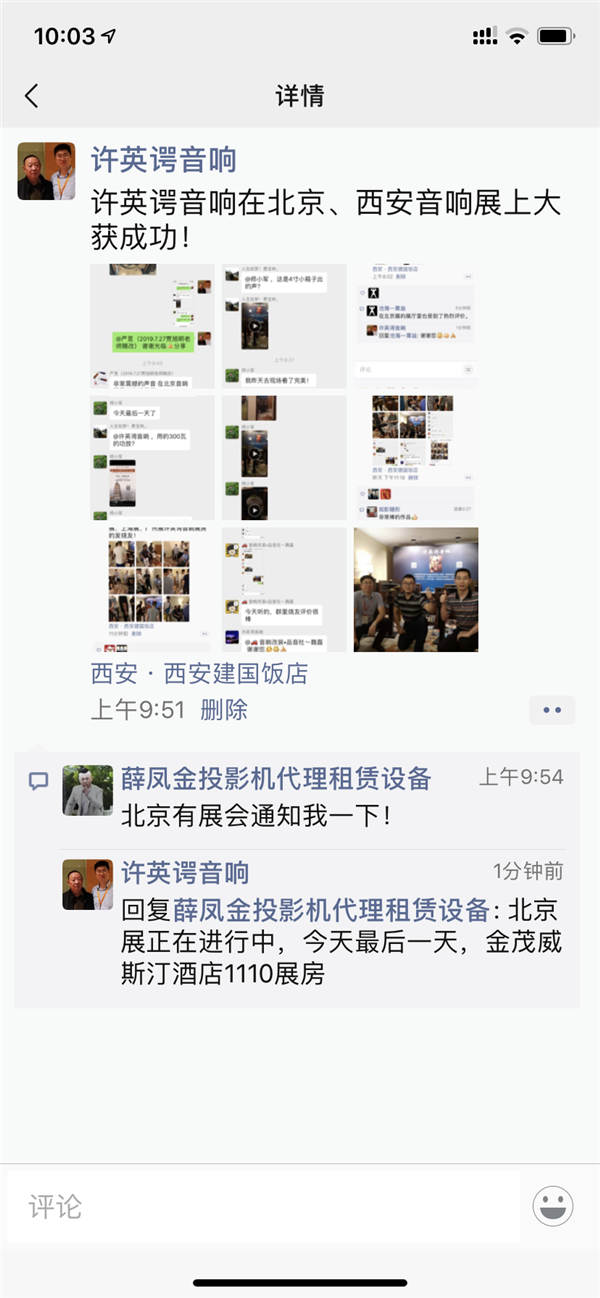Tap the comment 北京有展会通知我一下！
This screenshot has height=1298, width=600.
point(256,815)
